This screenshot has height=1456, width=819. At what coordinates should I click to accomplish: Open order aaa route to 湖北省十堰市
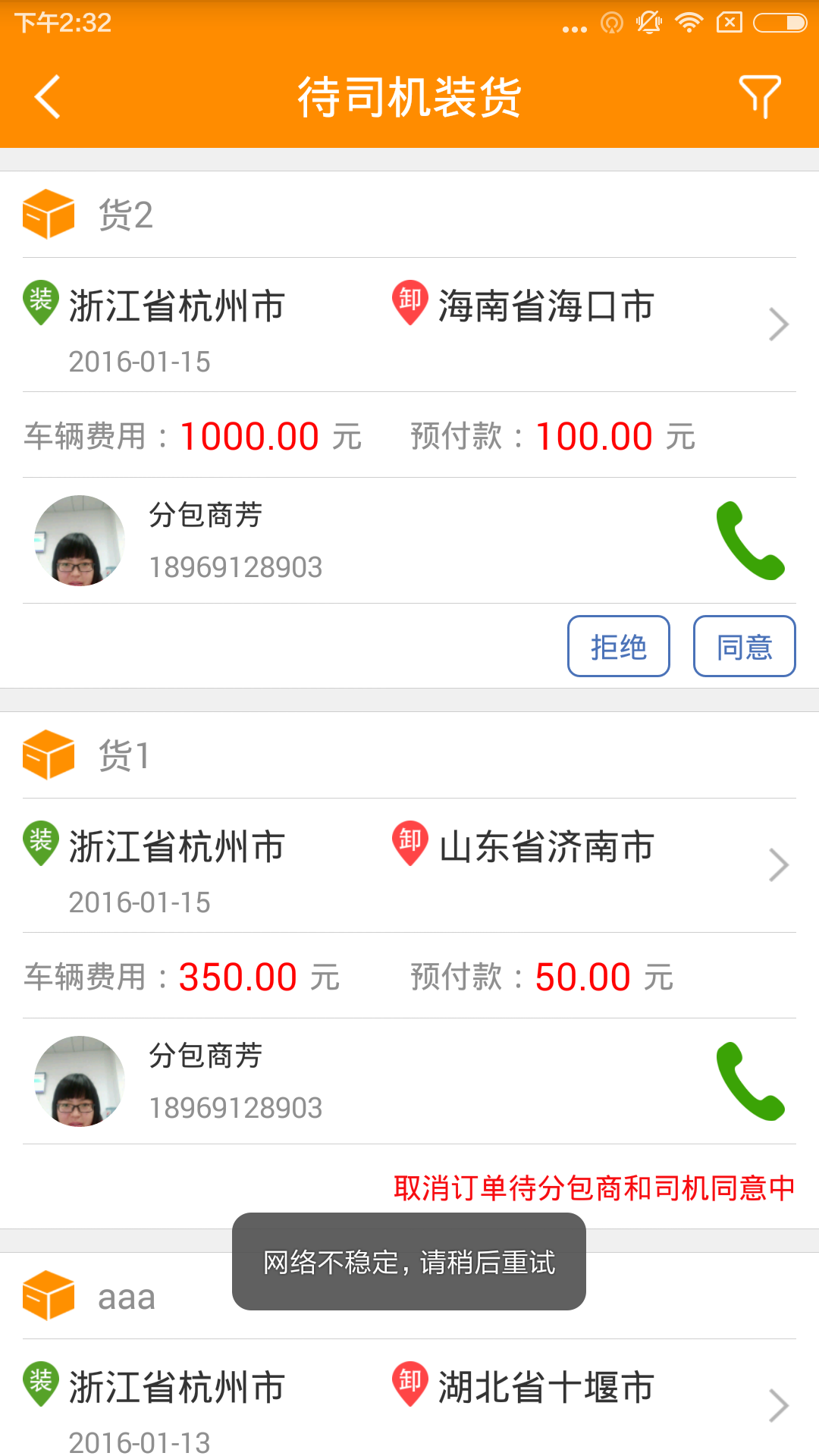click(x=778, y=1405)
